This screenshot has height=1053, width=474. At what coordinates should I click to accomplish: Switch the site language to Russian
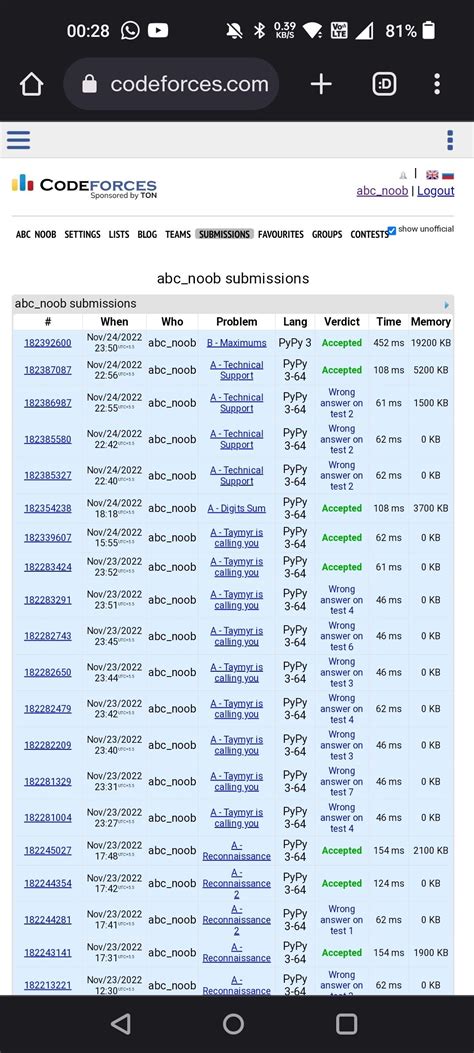click(448, 175)
